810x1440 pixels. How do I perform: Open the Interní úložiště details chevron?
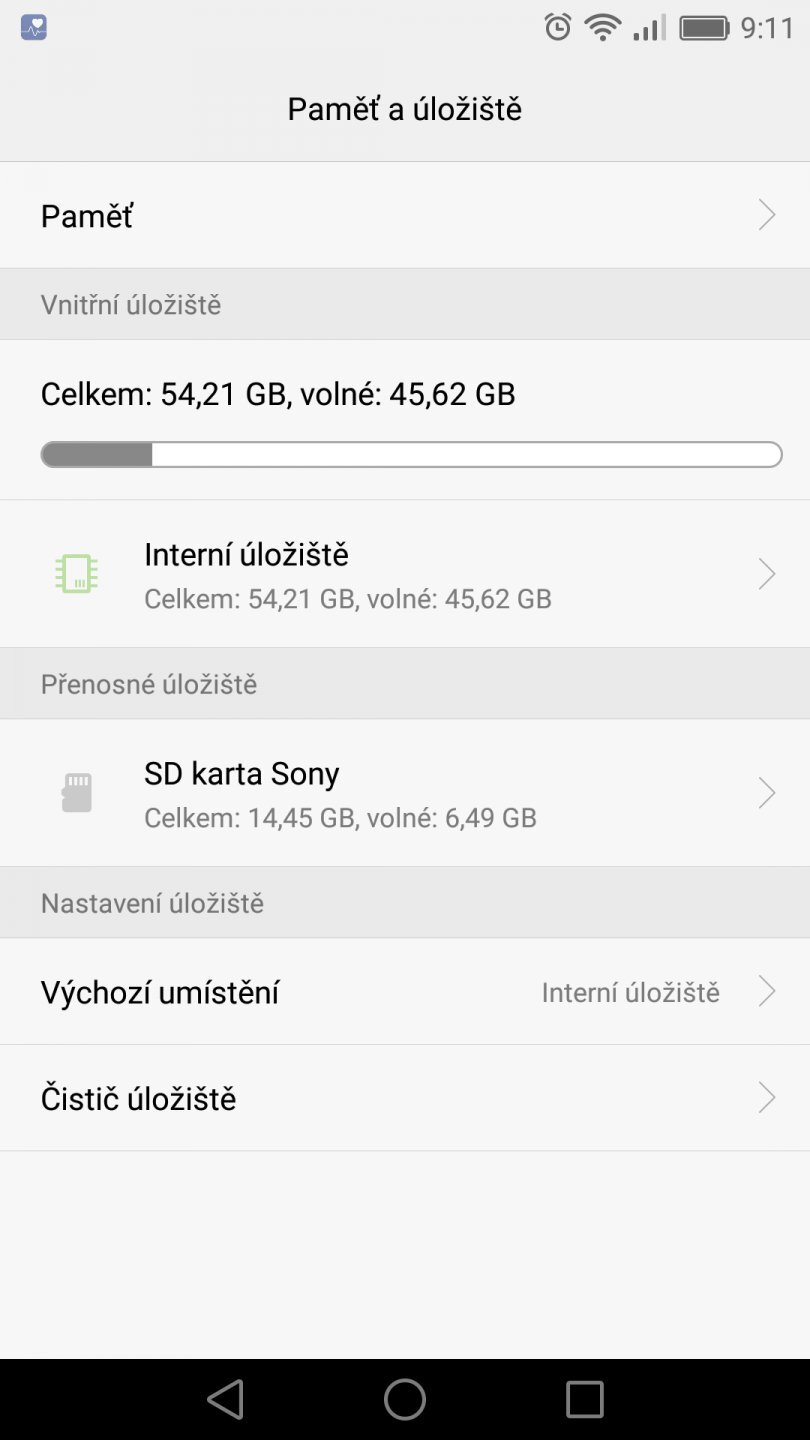pyautogui.click(x=766, y=573)
